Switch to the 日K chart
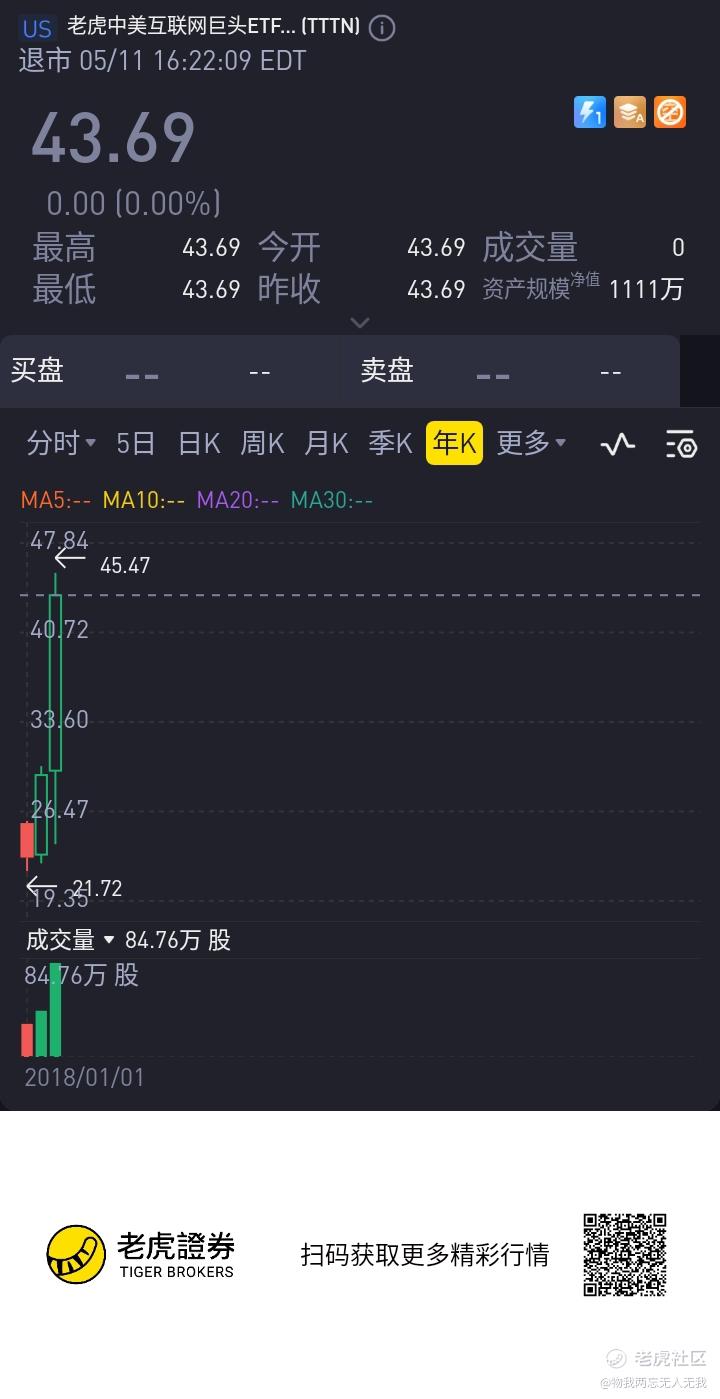This screenshot has height=1399, width=720. (x=199, y=443)
